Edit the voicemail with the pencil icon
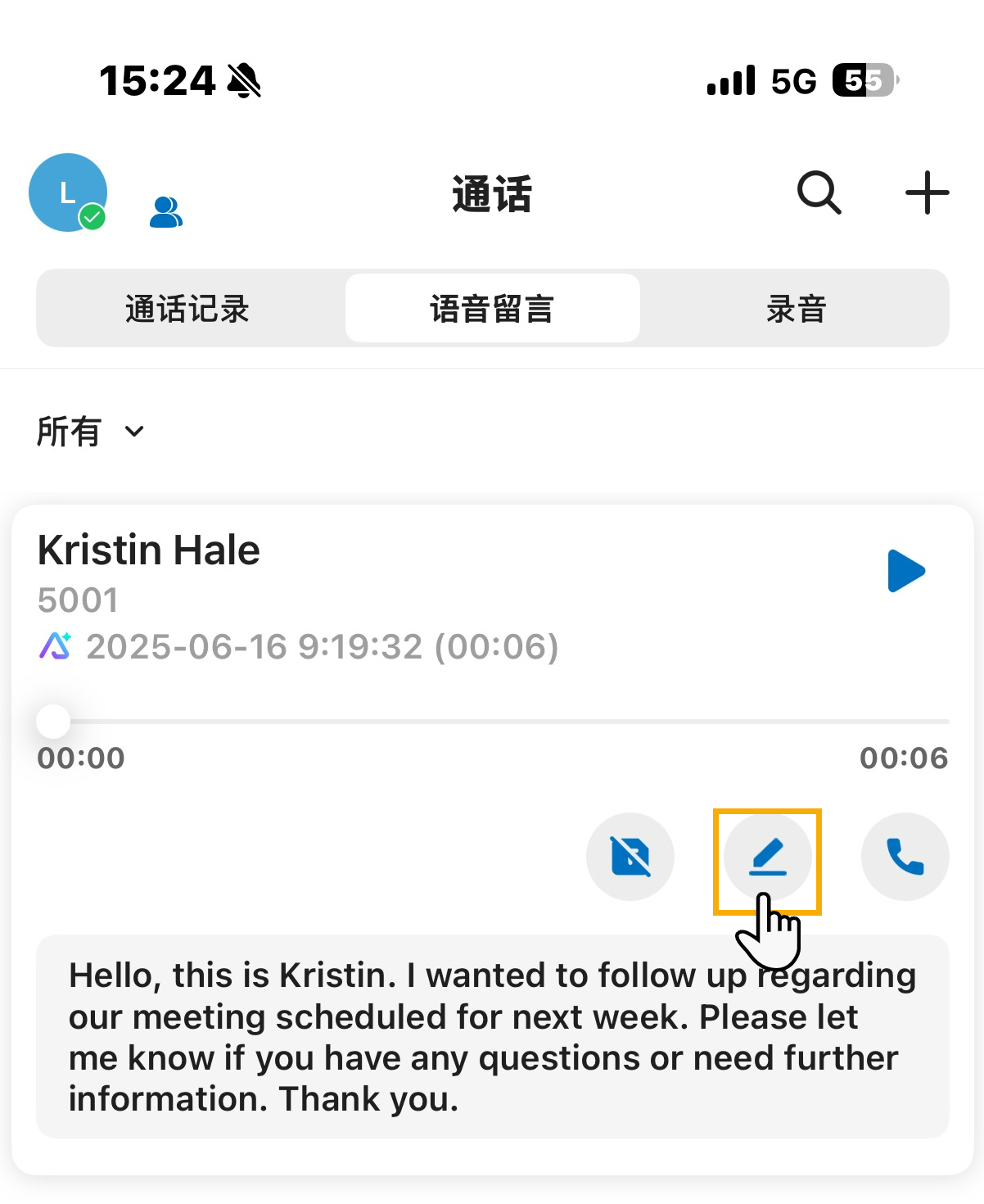This screenshot has width=984, height=1204. (768, 857)
